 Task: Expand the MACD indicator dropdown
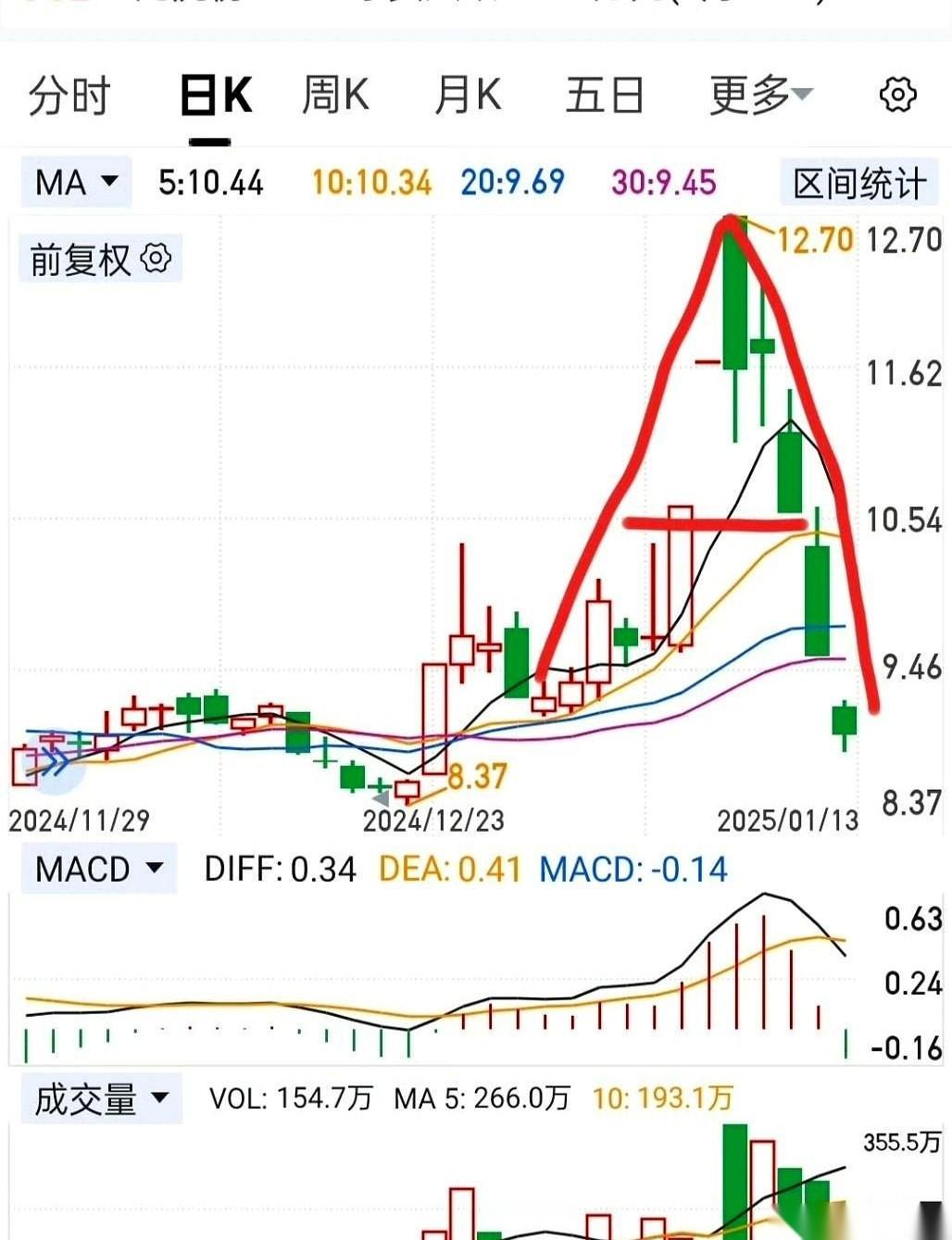coord(156,869)
